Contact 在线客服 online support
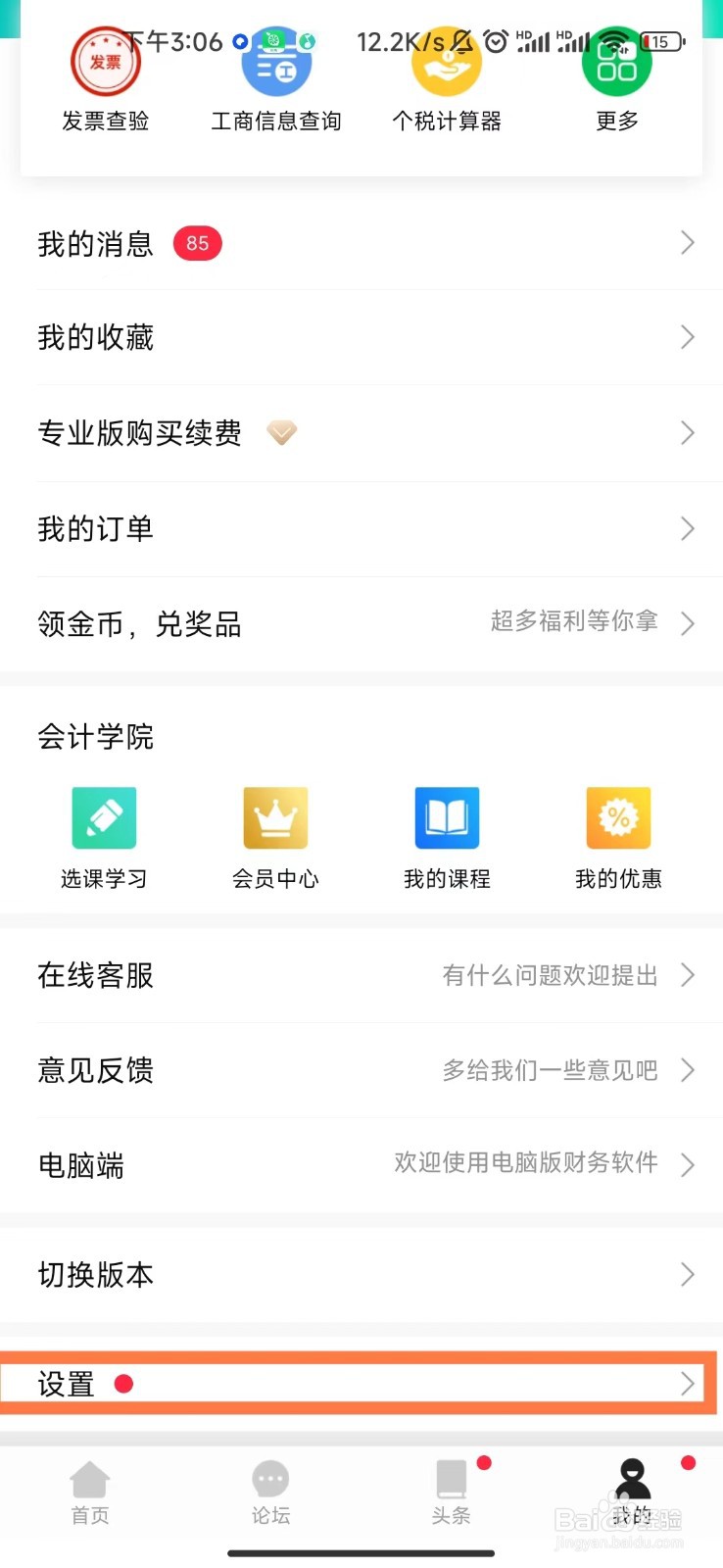The width and height of the screenshot is (723, 1568). (x=361, y=975)
